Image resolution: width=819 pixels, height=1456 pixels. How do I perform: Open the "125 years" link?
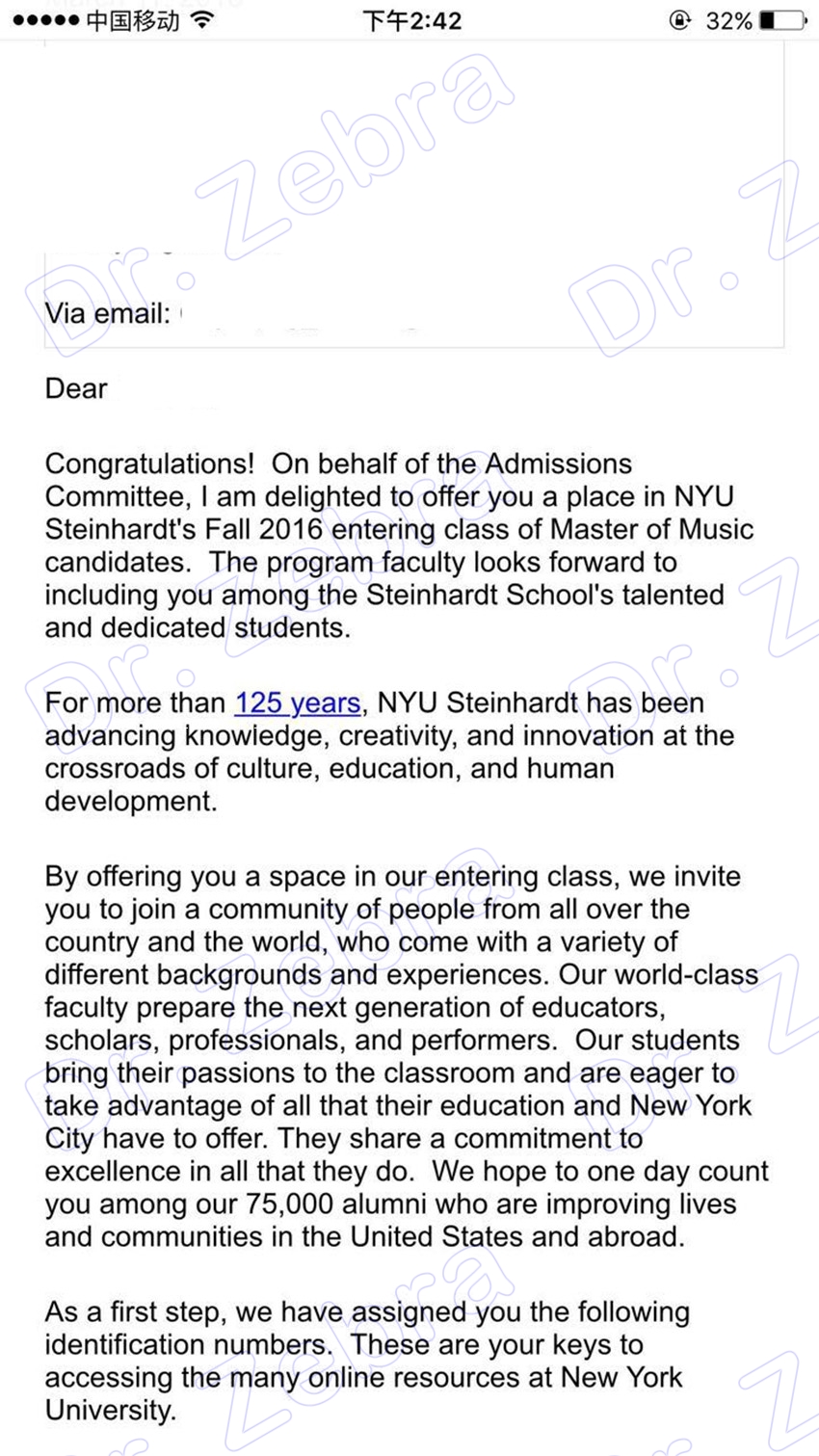point(298,703)
